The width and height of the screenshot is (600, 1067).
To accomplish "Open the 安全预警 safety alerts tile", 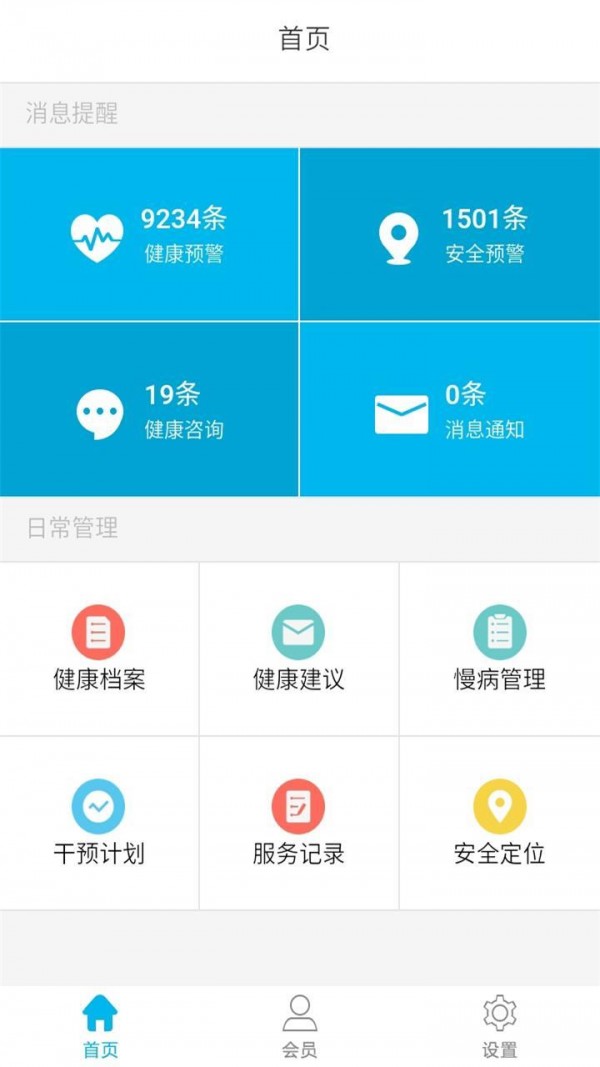I will pos(450,235).
